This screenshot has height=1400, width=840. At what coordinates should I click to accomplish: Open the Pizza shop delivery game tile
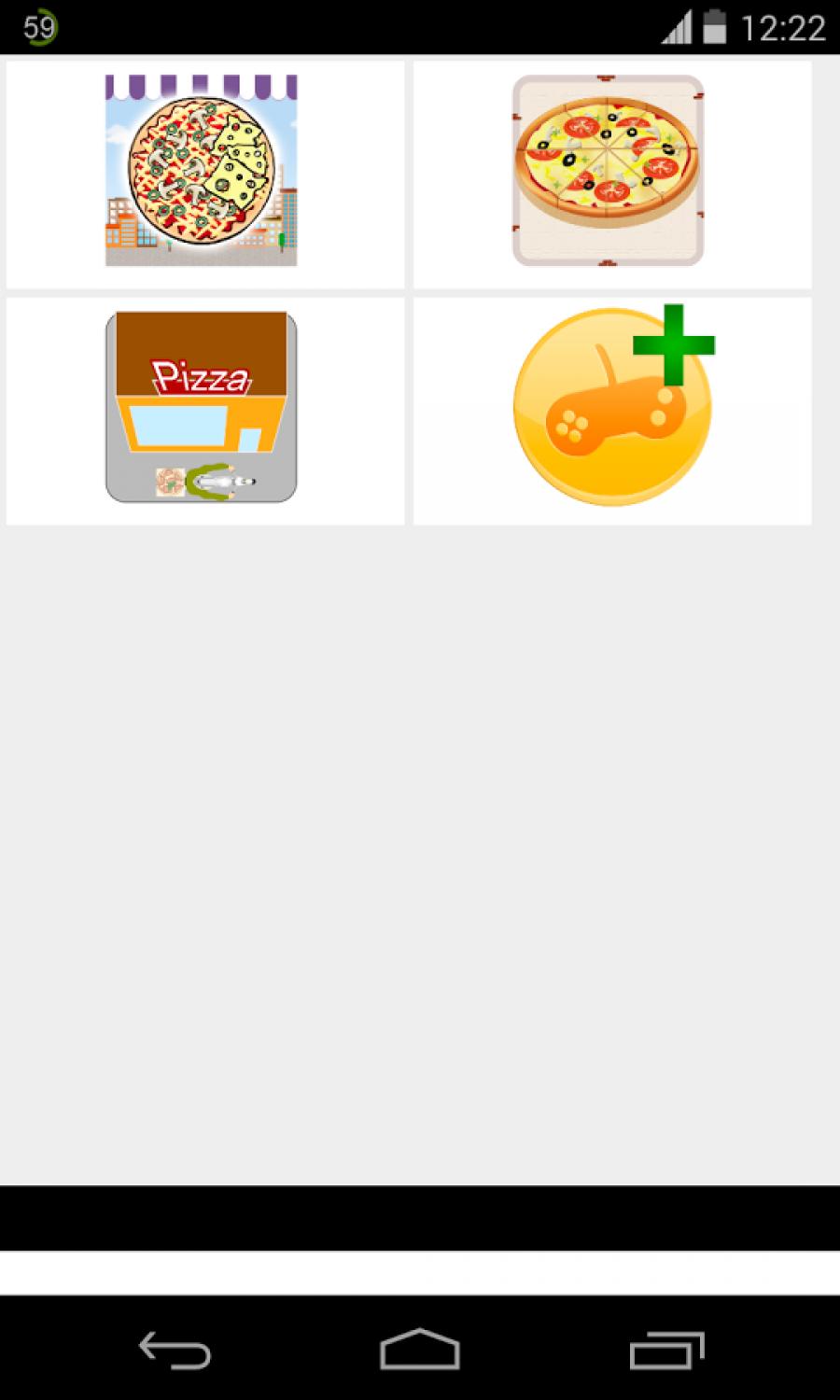point(202,408)
